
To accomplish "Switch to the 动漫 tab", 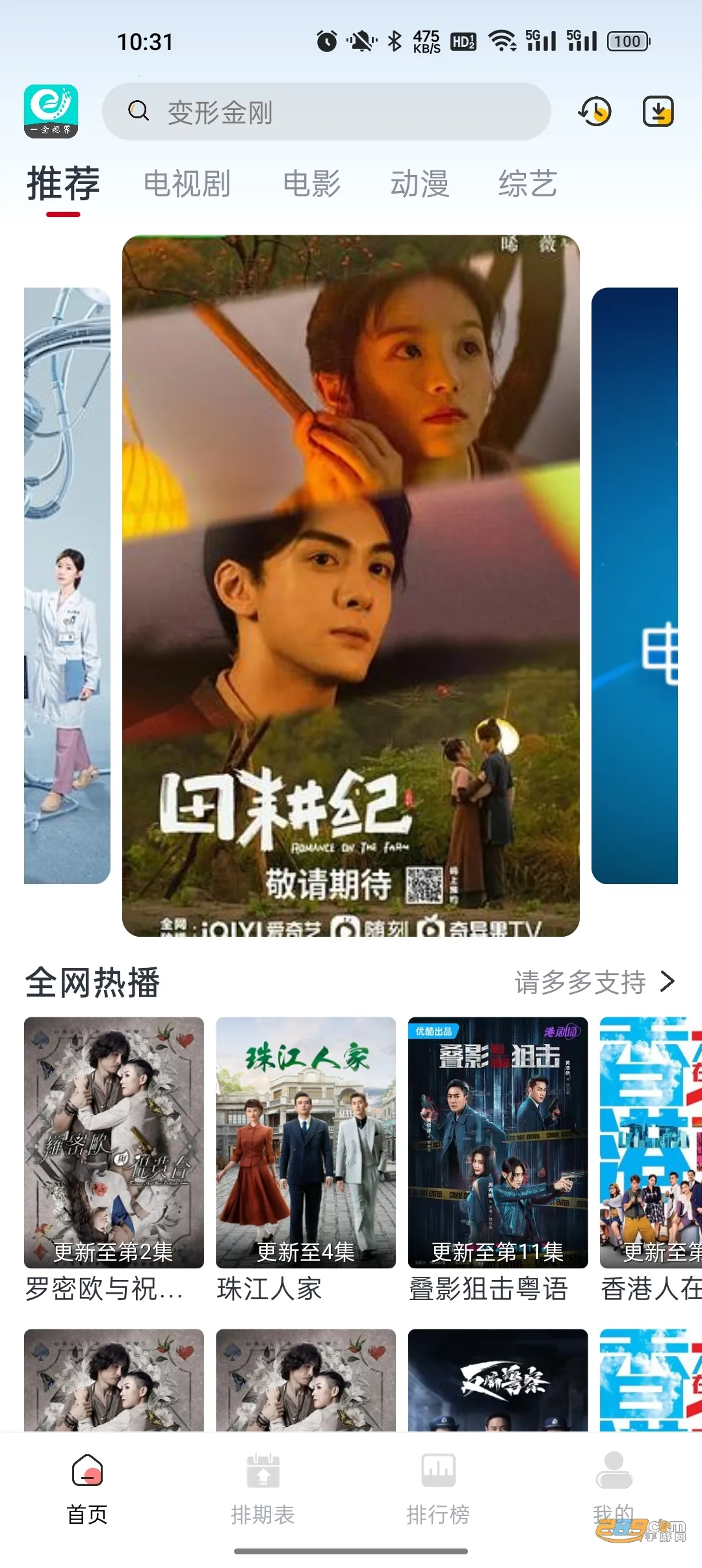I will click(419, 184).
